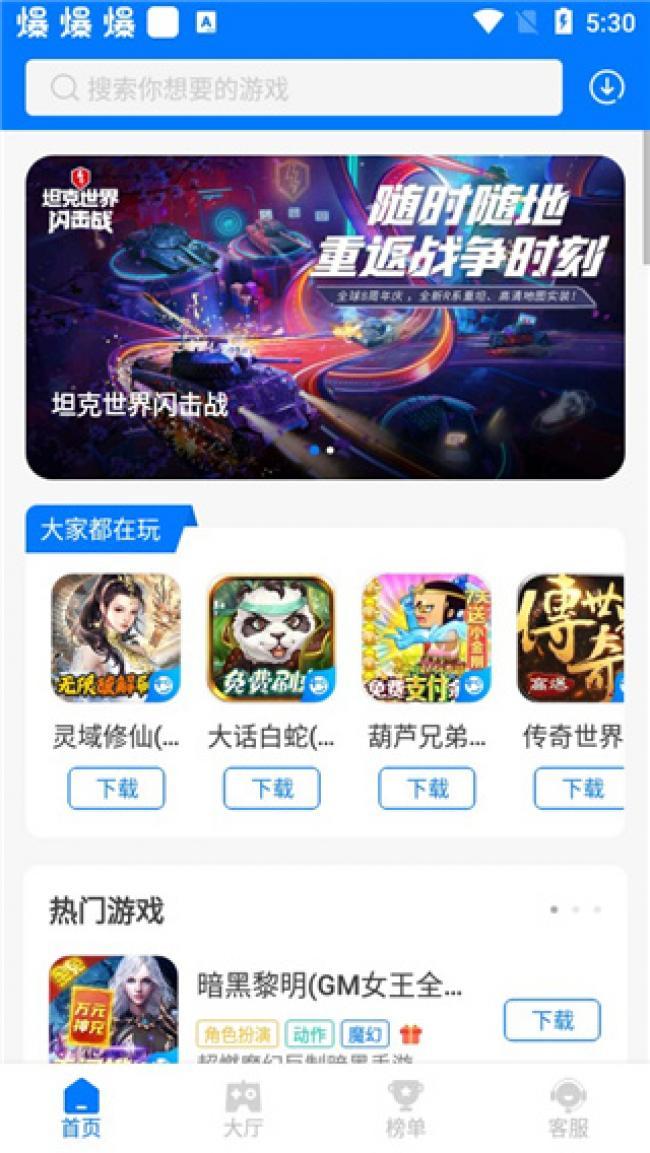Image resolution: width=650 pixels, height=1153 pixels.
Task: Open the 大话白蛇 game icon
Action: 271,637
